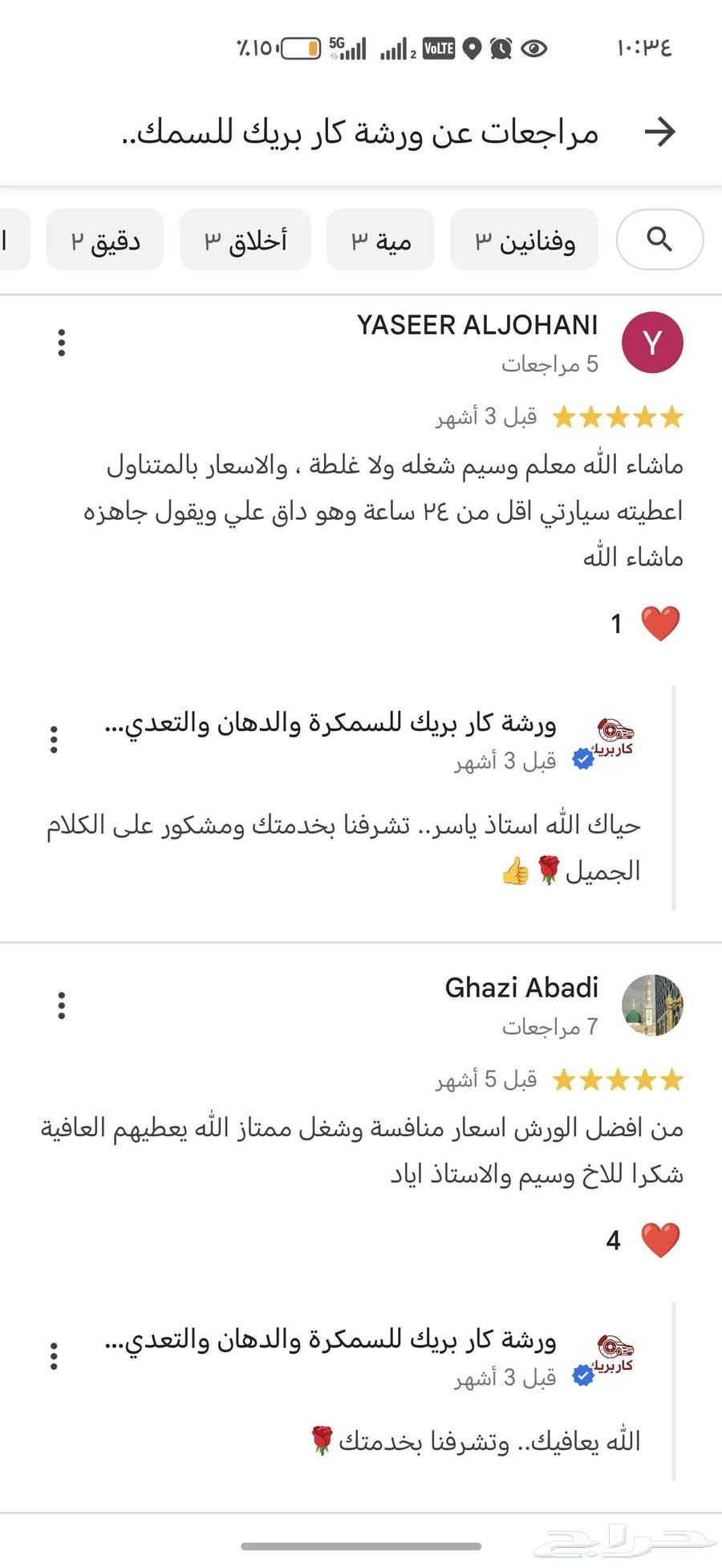The width and height of the screenshot is (722, 1568).
Task: Open options for owner reply to Ghazi
Action: point(54,1356)
